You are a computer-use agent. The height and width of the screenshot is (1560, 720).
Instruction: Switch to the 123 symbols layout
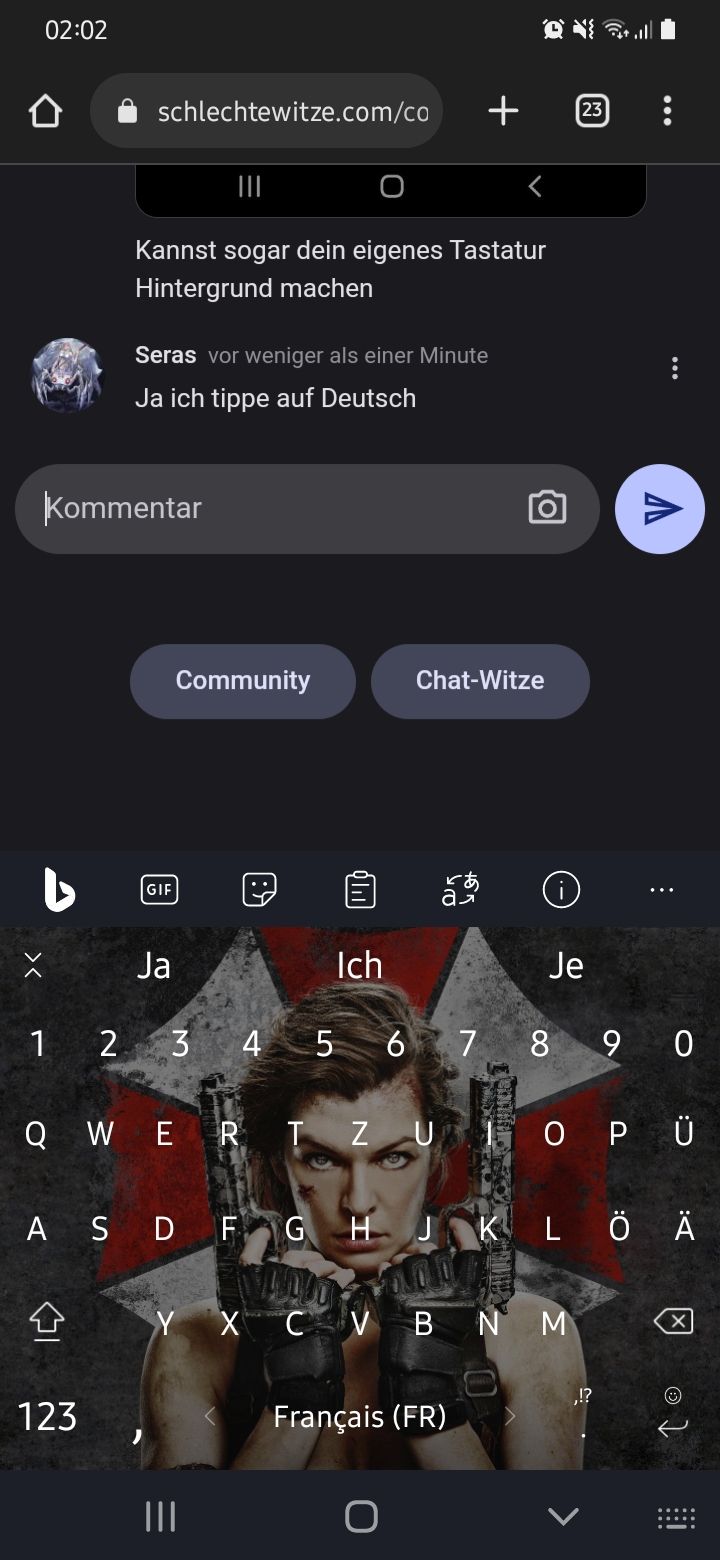tap(47, 1417)
